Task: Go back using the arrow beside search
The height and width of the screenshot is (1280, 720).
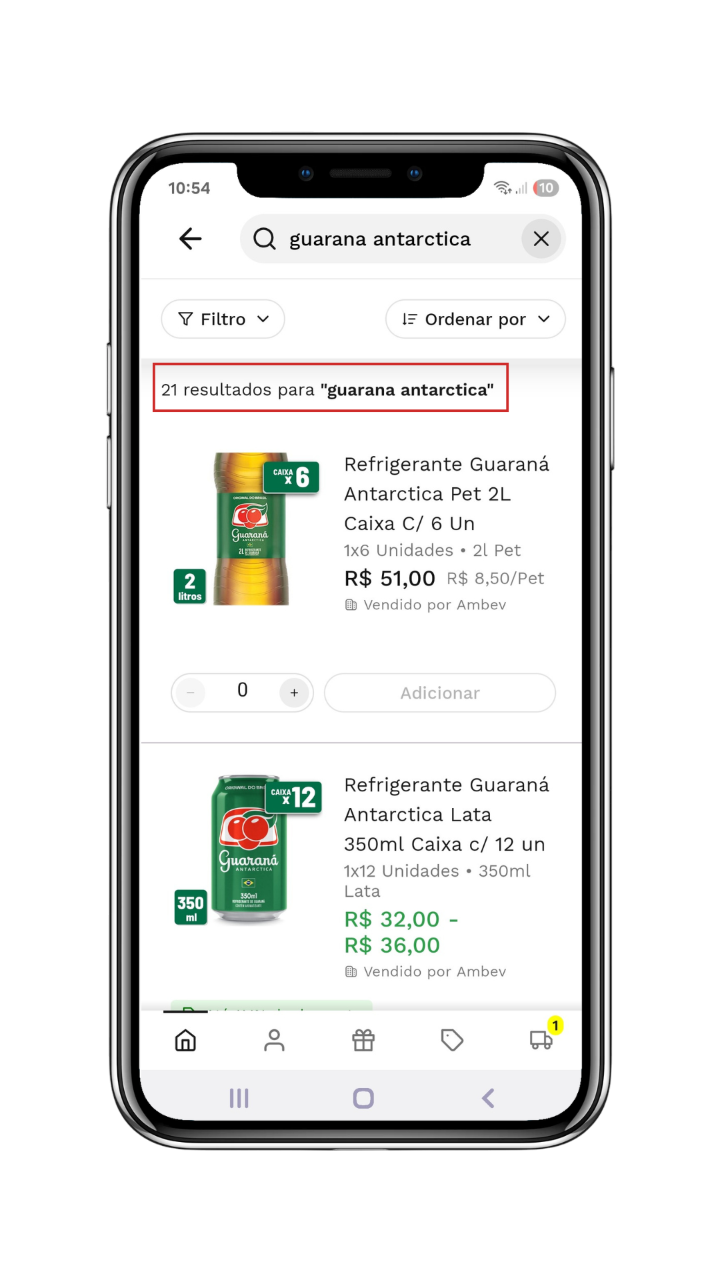Action: pos(190,239)
